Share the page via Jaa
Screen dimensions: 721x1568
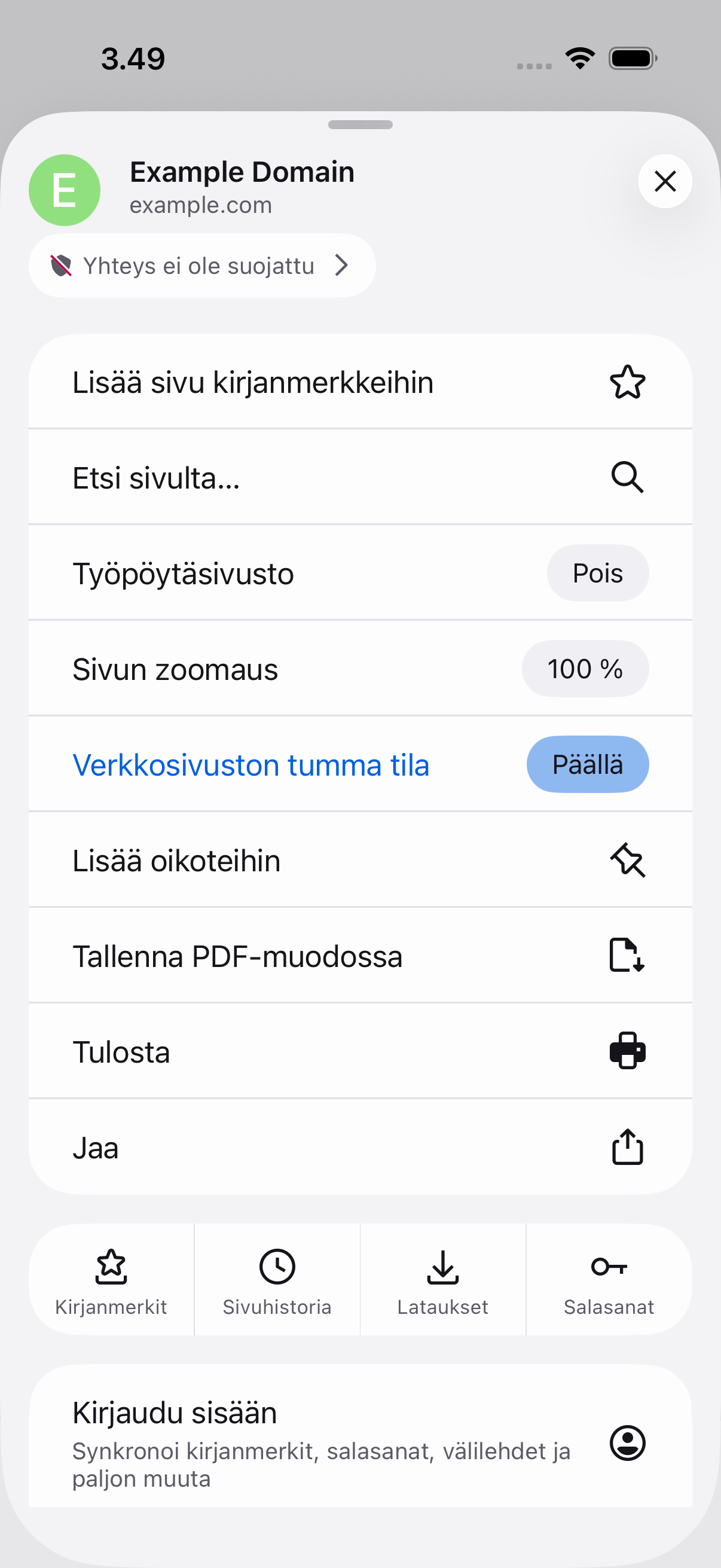360,1148
